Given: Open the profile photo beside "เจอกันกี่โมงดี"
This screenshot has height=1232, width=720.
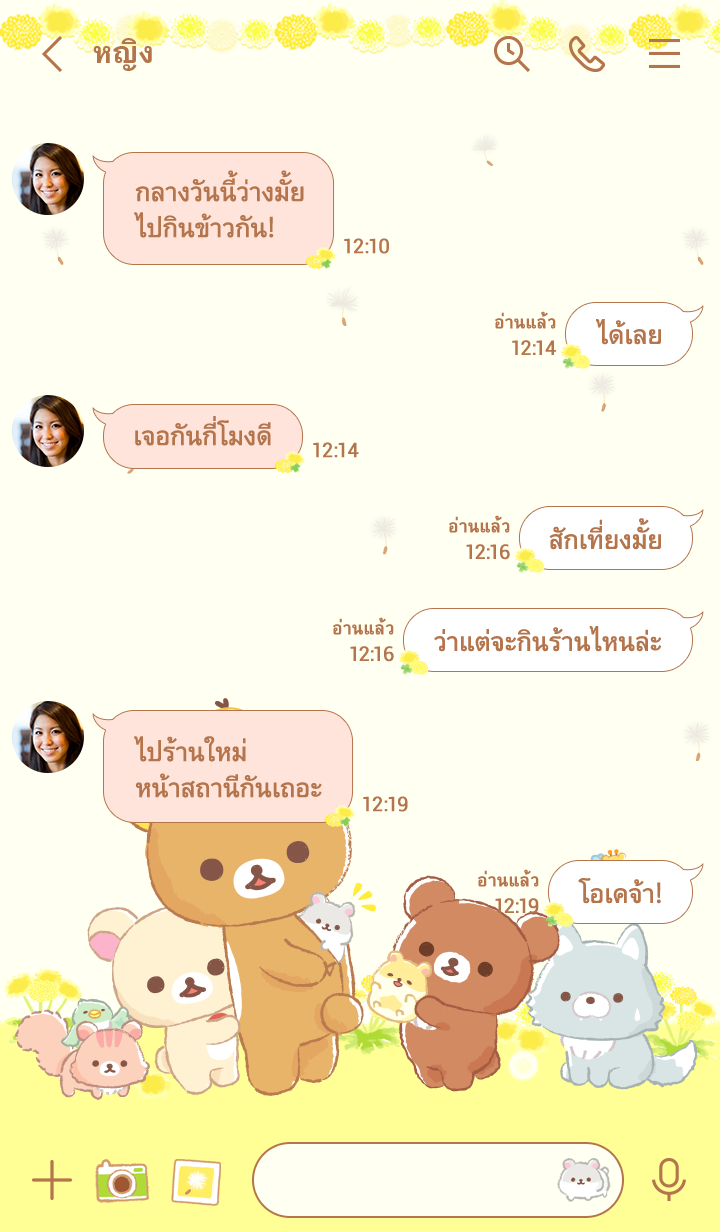Looking at the screenshot, I should click(x=48, y=431).
